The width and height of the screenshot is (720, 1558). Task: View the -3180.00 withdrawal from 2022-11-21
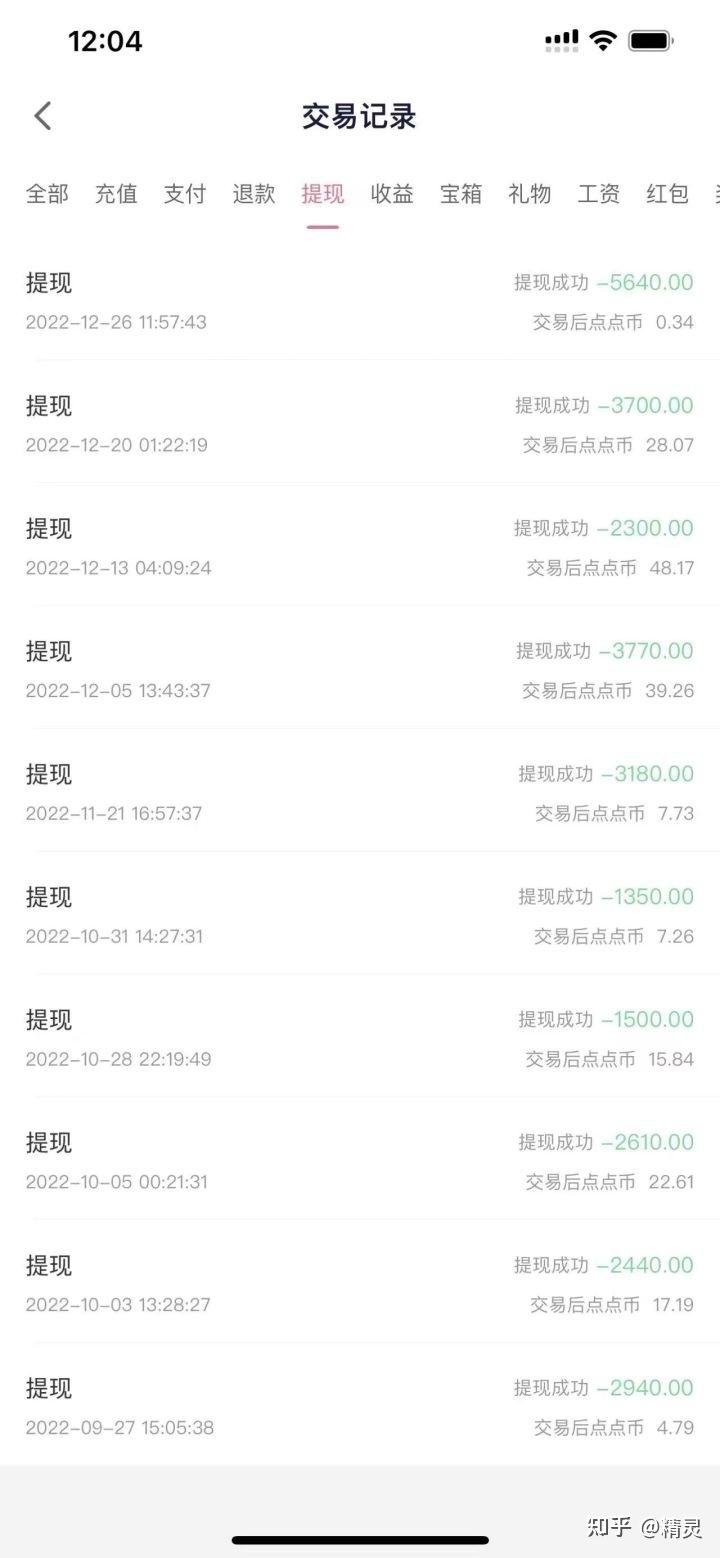click(360, 792)
